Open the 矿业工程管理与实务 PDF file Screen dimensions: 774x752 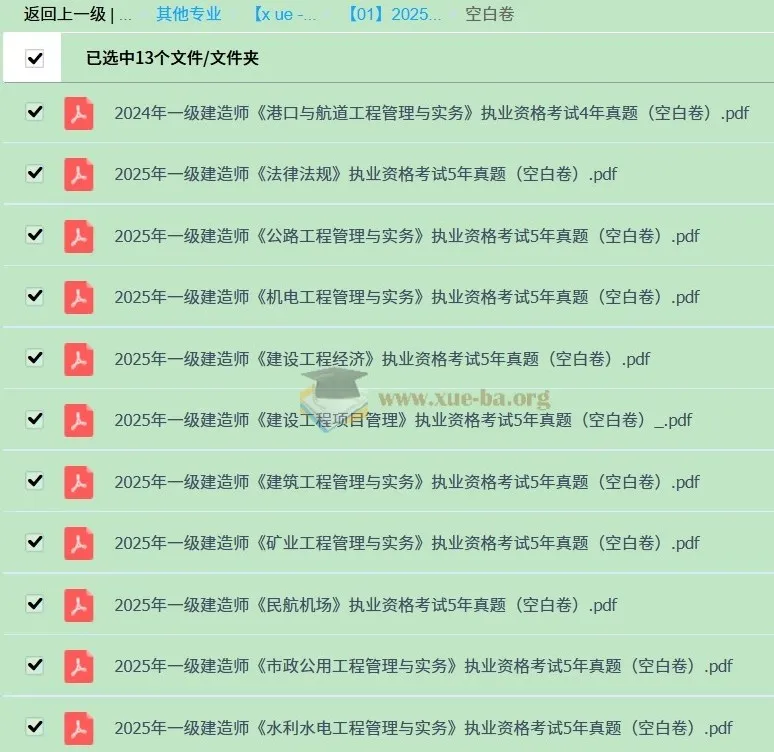point(406,543)
